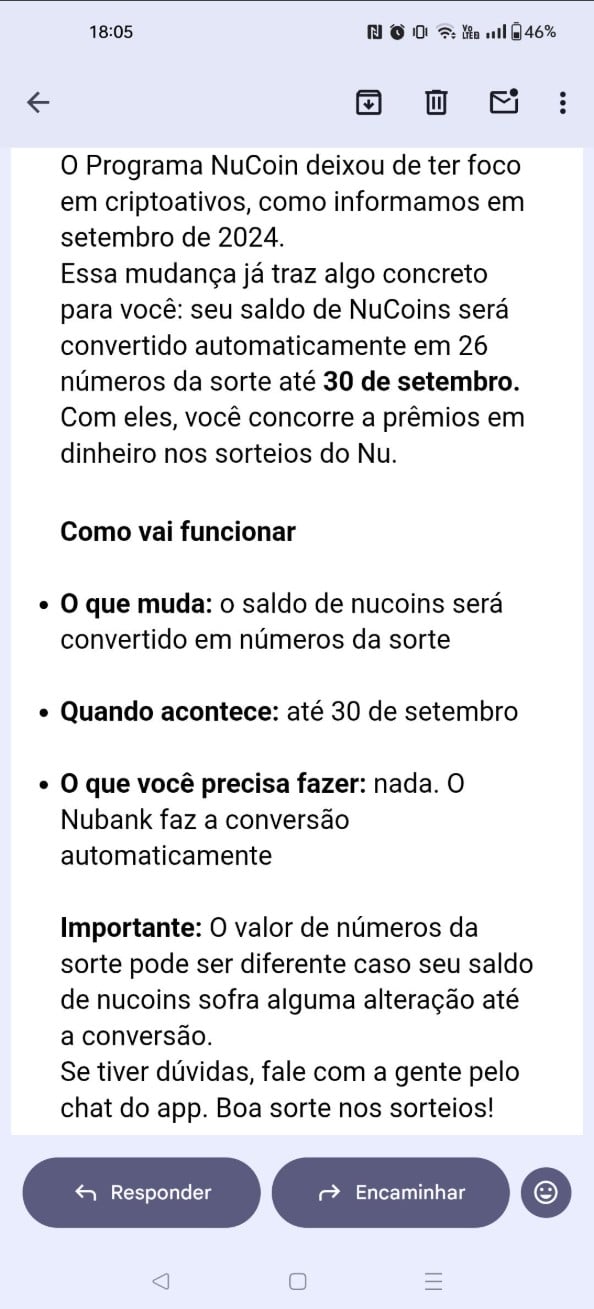
Task: Tap the Responder button
Action: coord(142,1192)
